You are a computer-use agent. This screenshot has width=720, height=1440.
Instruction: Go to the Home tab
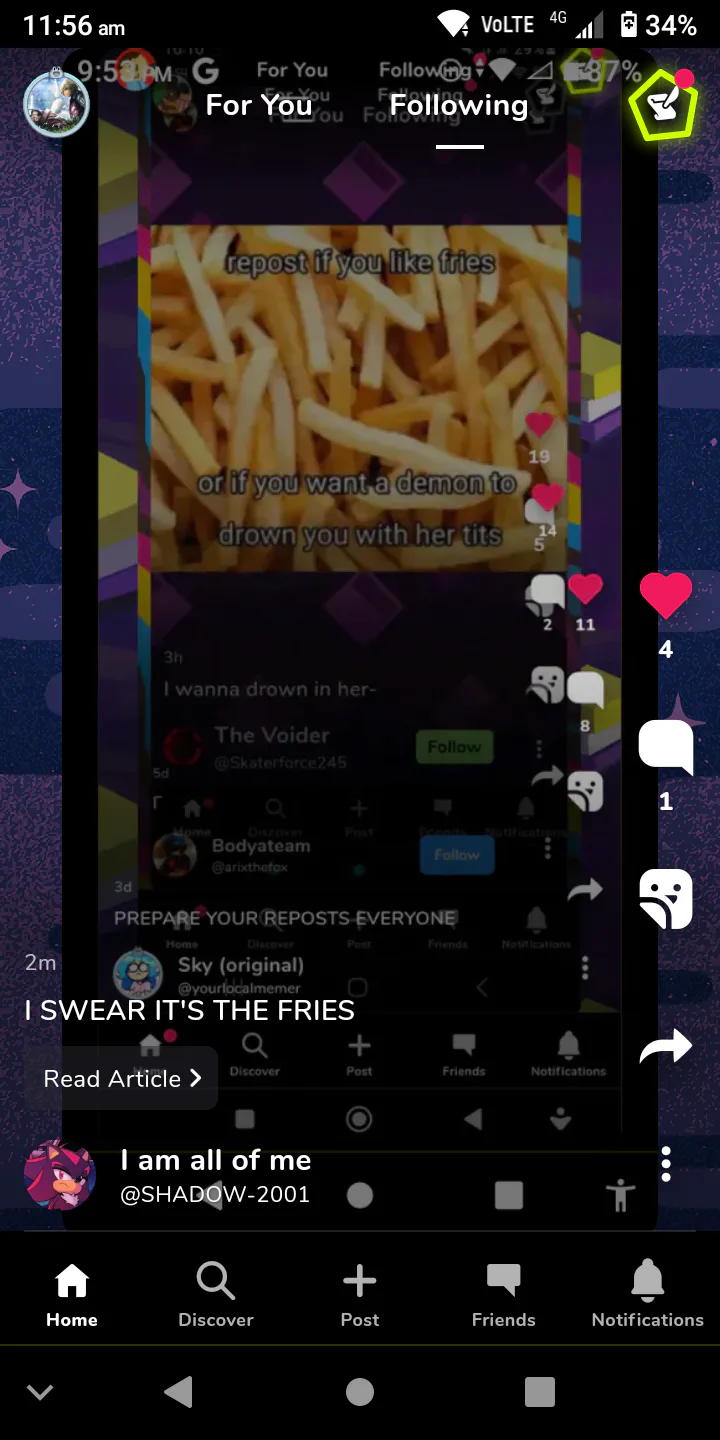72,1295
